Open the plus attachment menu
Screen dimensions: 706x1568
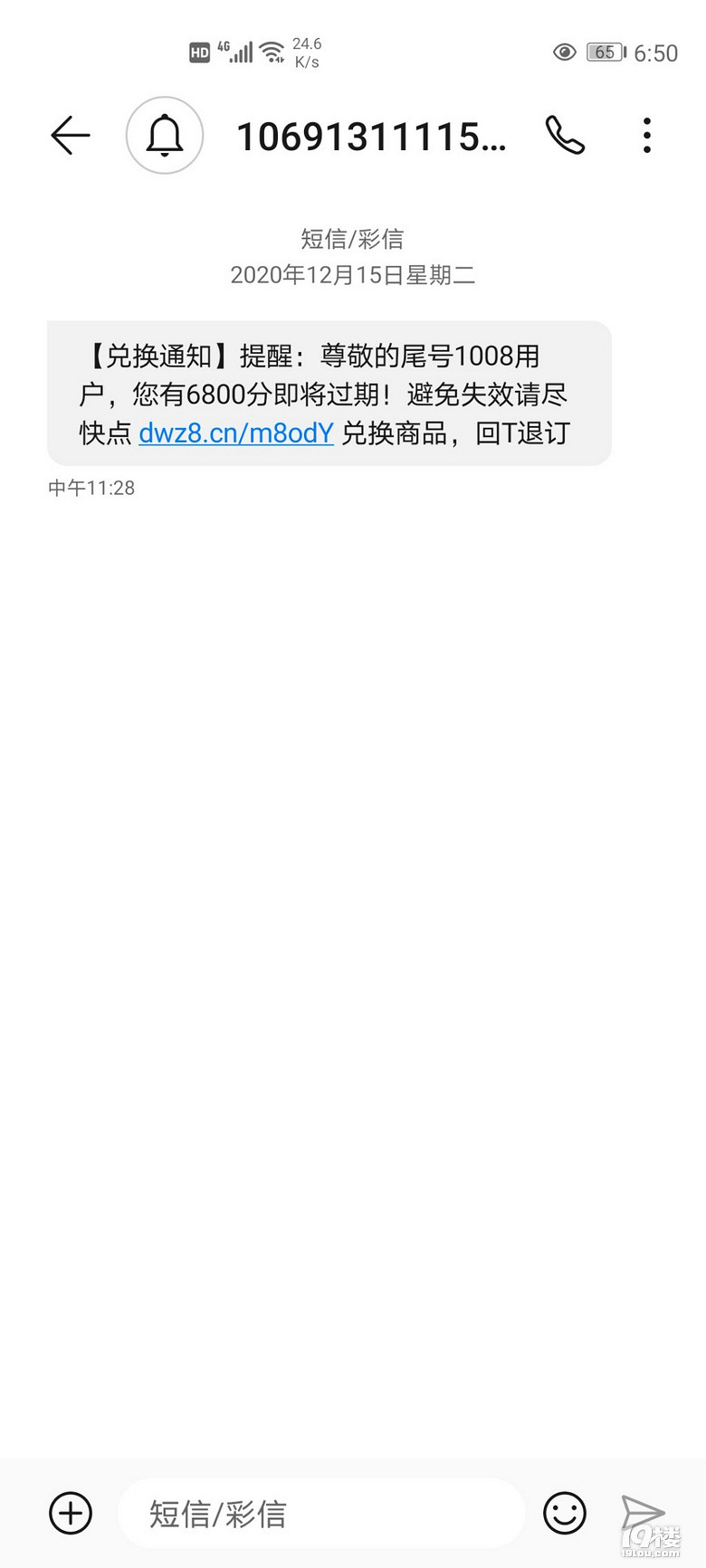pyautogui.click(x=71, y=1513)
